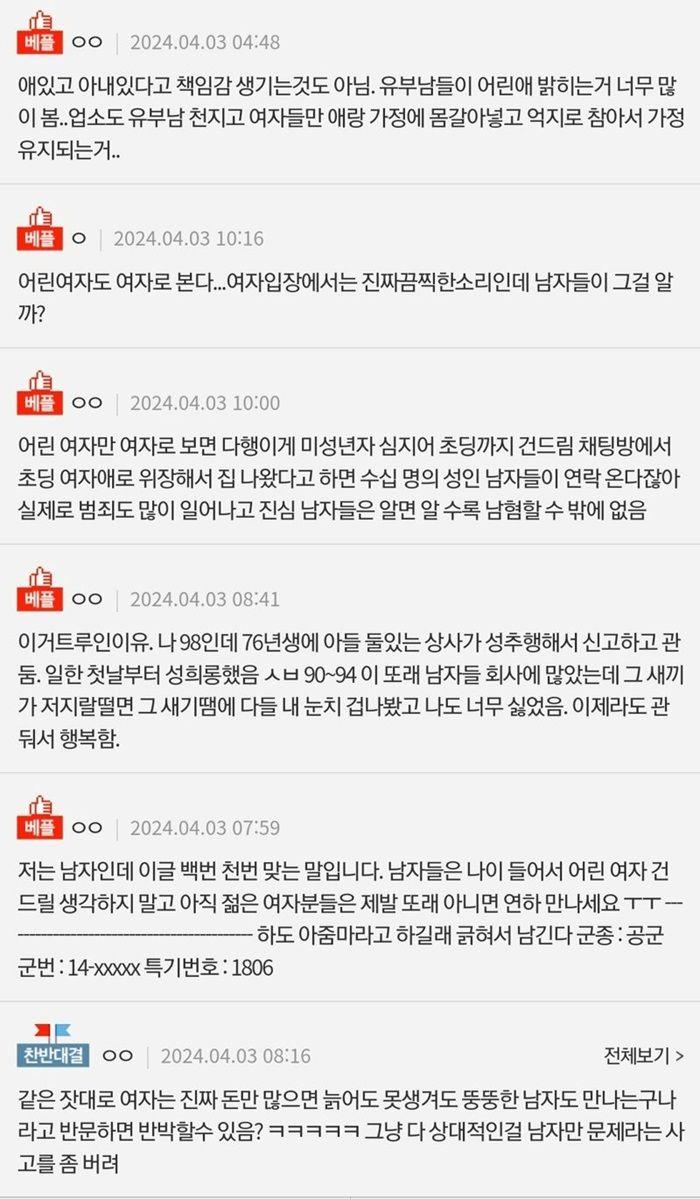Open 전체보기 for the 찬반대결 comments
This screenshot has width=700, height=1199.
643,1056
